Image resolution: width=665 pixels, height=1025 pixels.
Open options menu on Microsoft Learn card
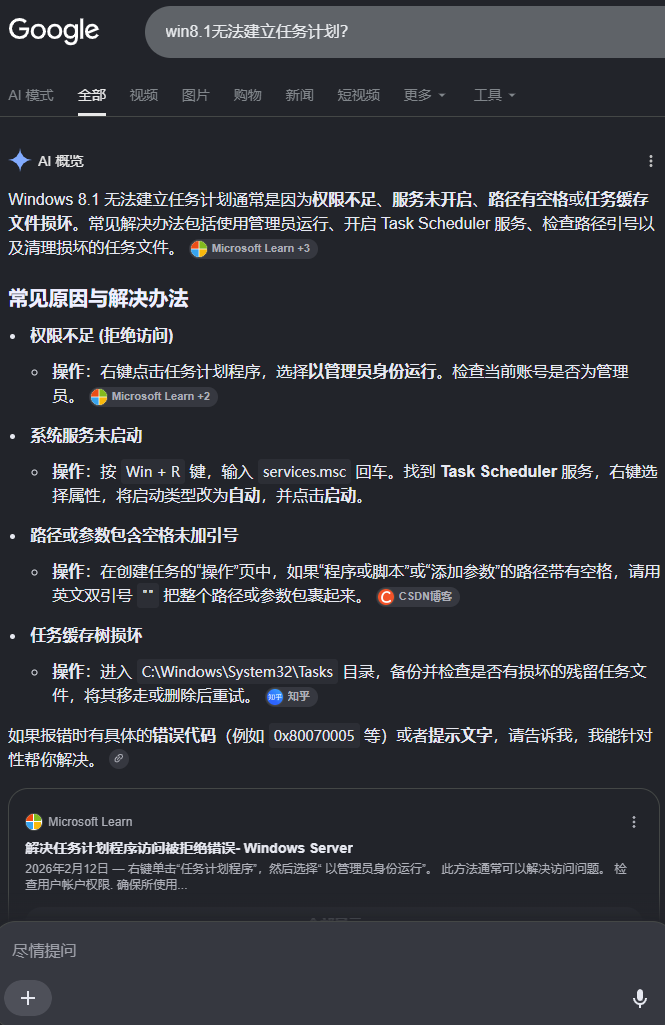click(x=634, y=822)
